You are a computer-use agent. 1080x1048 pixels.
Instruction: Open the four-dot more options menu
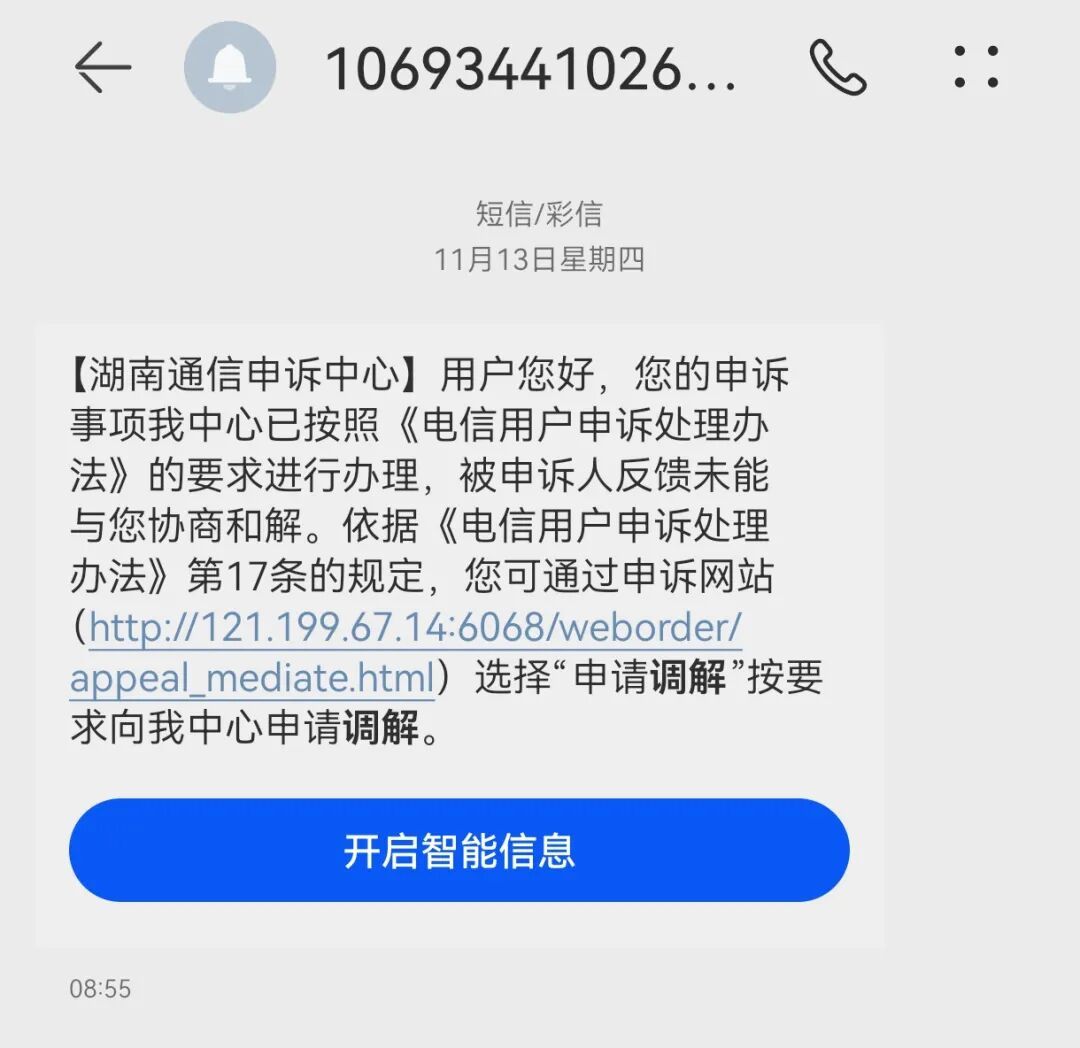(x=976, y=67)
